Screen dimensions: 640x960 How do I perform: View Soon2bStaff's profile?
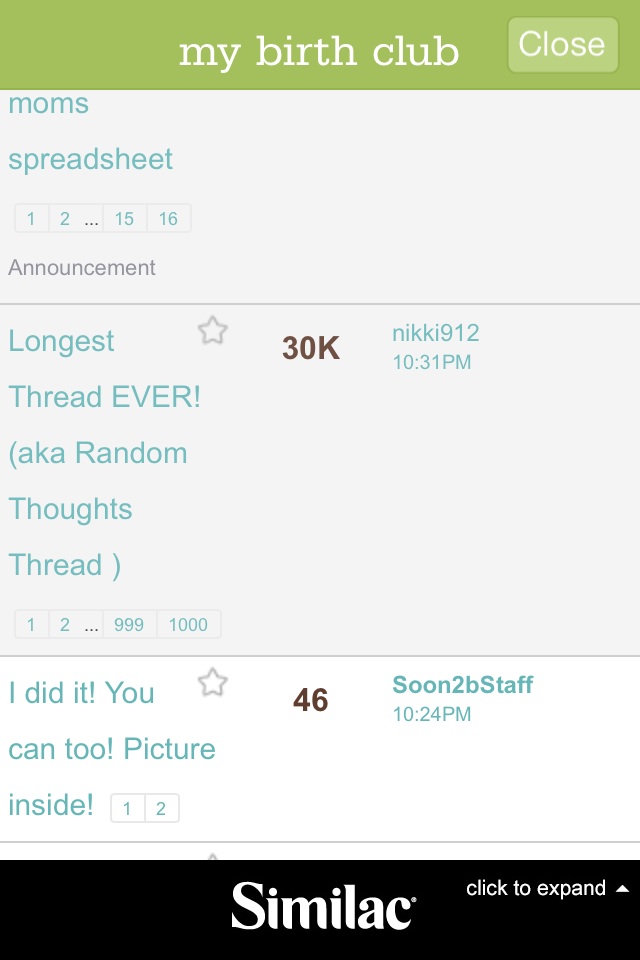coord(462,685)
